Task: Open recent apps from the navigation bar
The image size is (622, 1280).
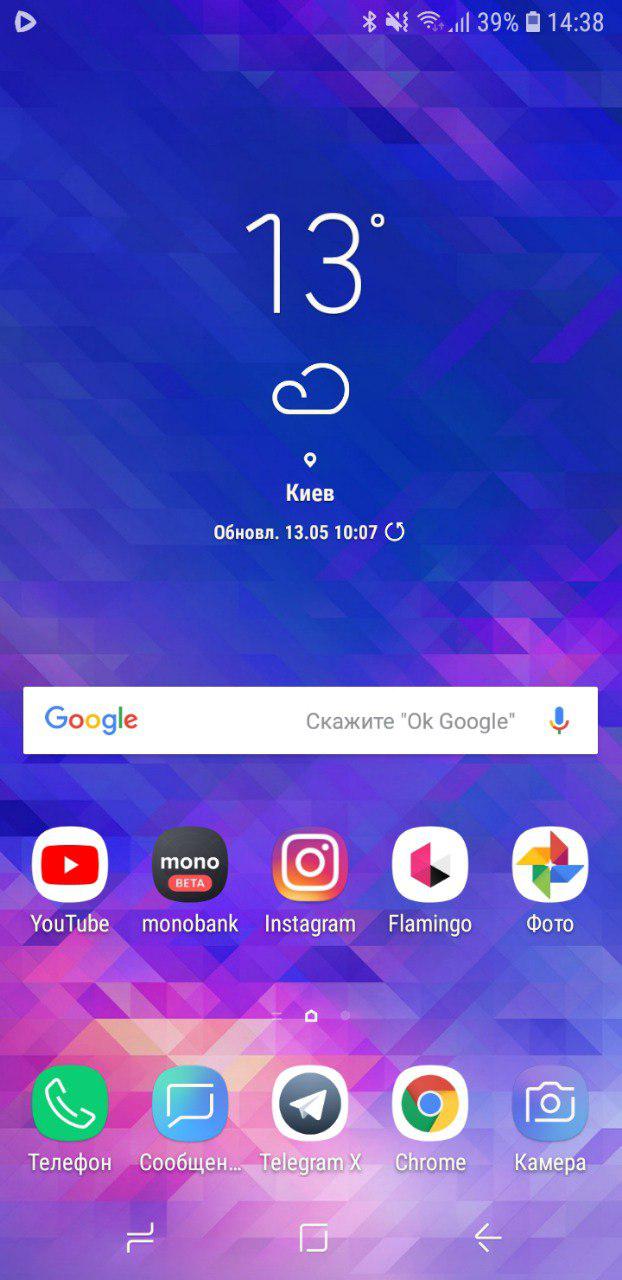Action: click(141, 1239)
